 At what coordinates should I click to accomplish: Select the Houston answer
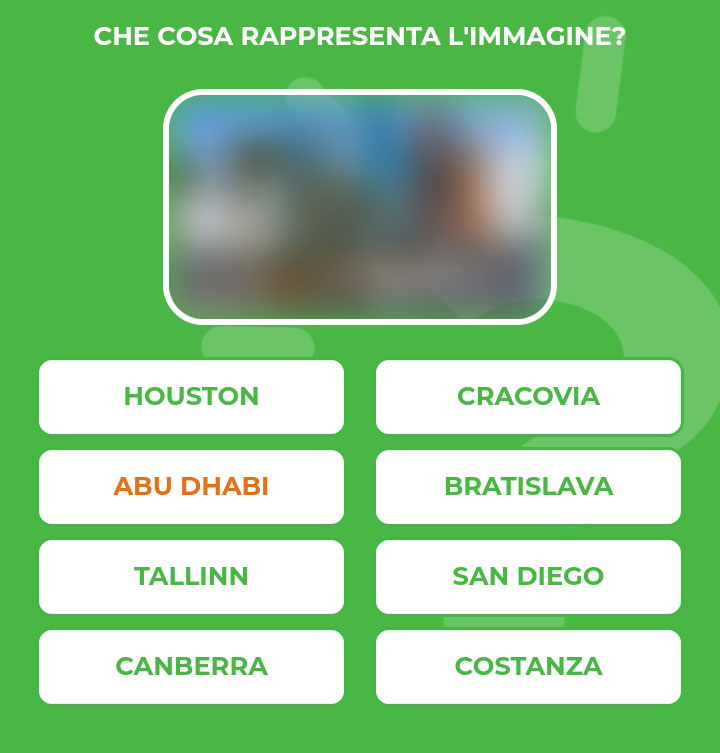click(x=191, y=397)
